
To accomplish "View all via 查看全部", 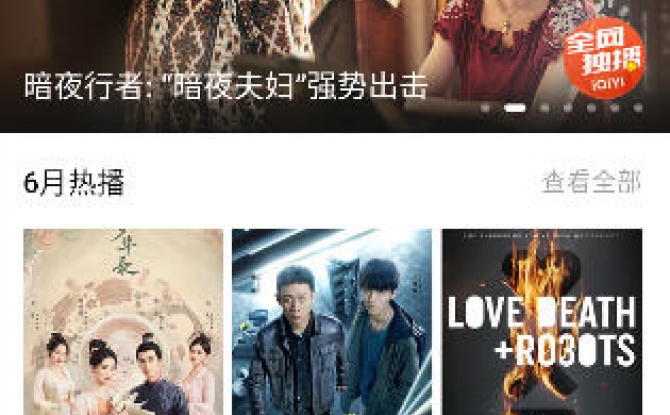I will pos(591,182).
